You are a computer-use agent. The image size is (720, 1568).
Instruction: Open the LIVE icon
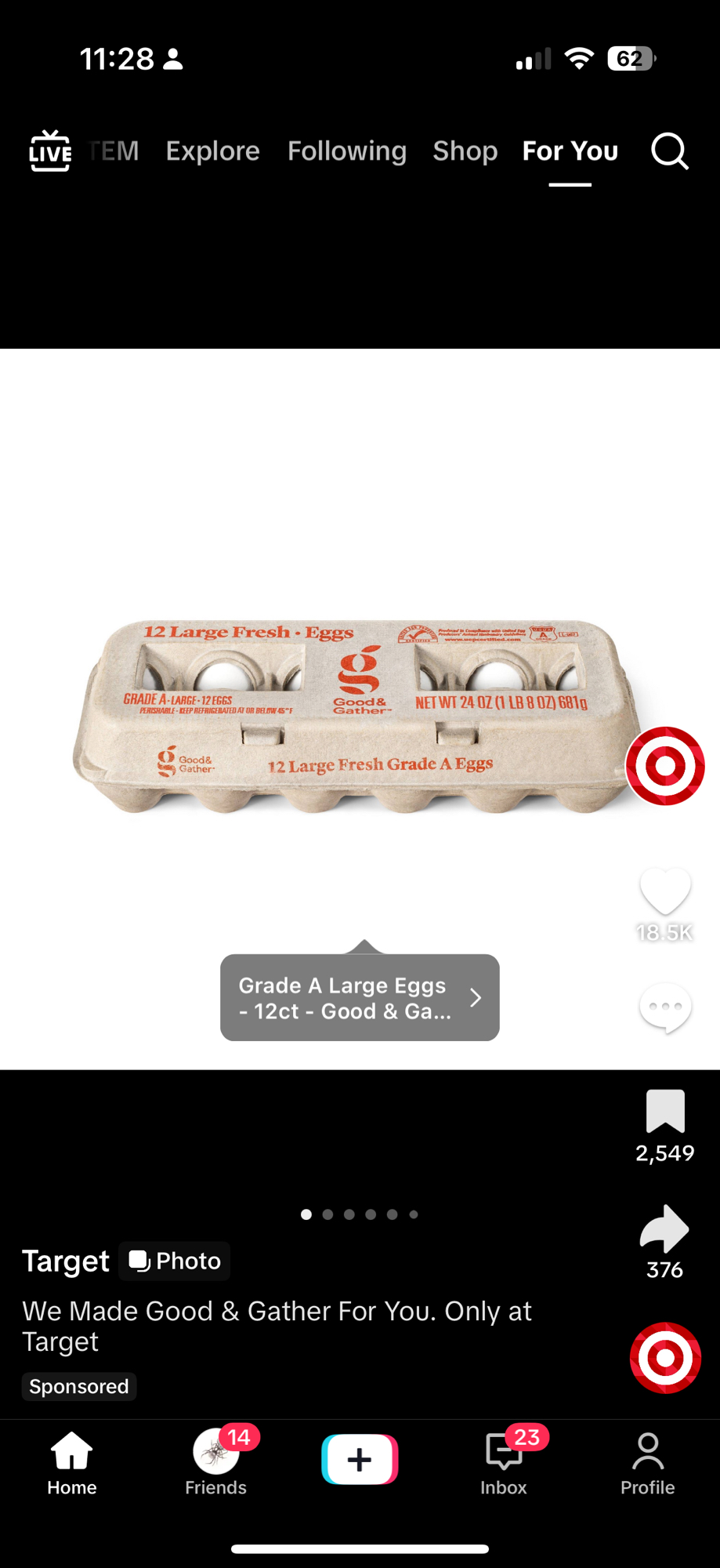50,151
